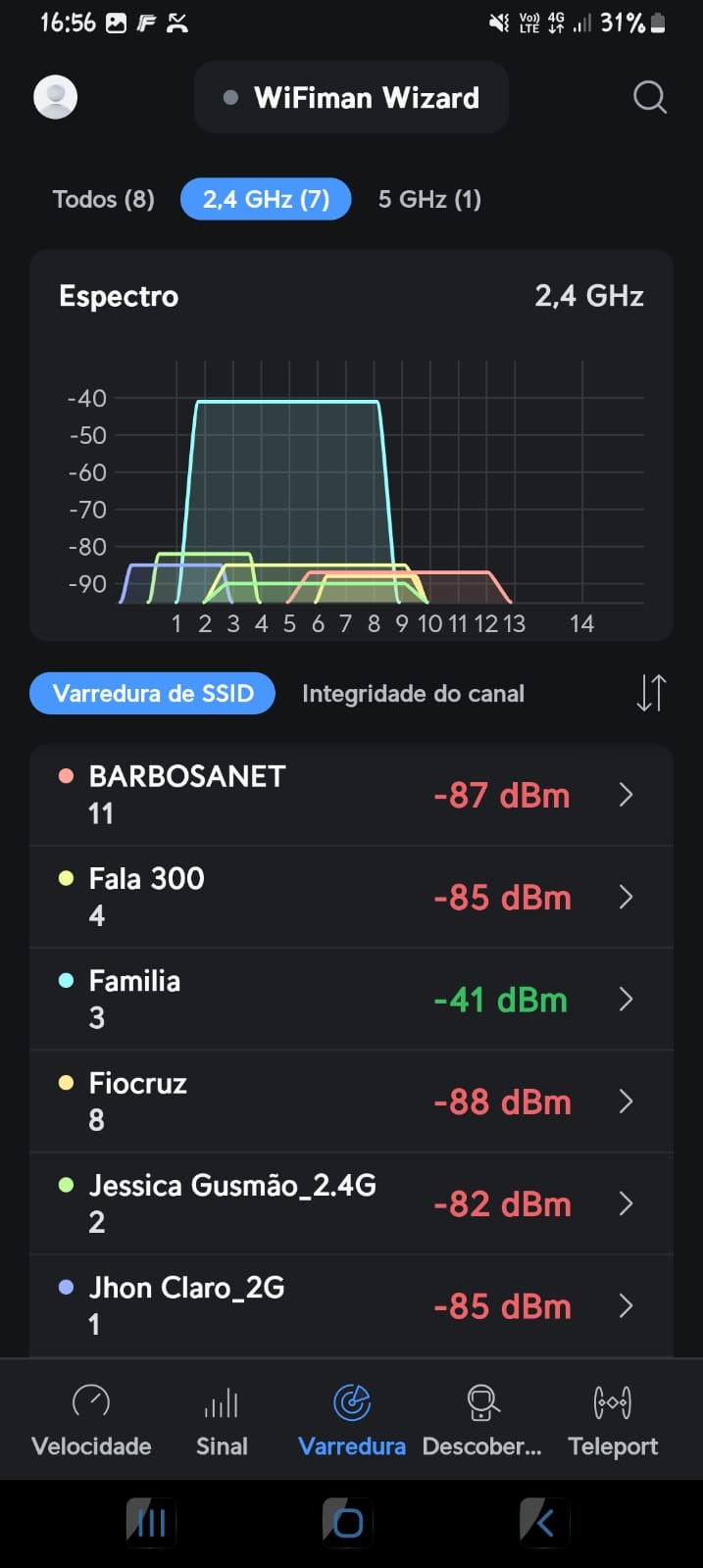This screenshot has height=1568, width=703.
Task: Tap the system home button
Action: (x=348, y=1523)
